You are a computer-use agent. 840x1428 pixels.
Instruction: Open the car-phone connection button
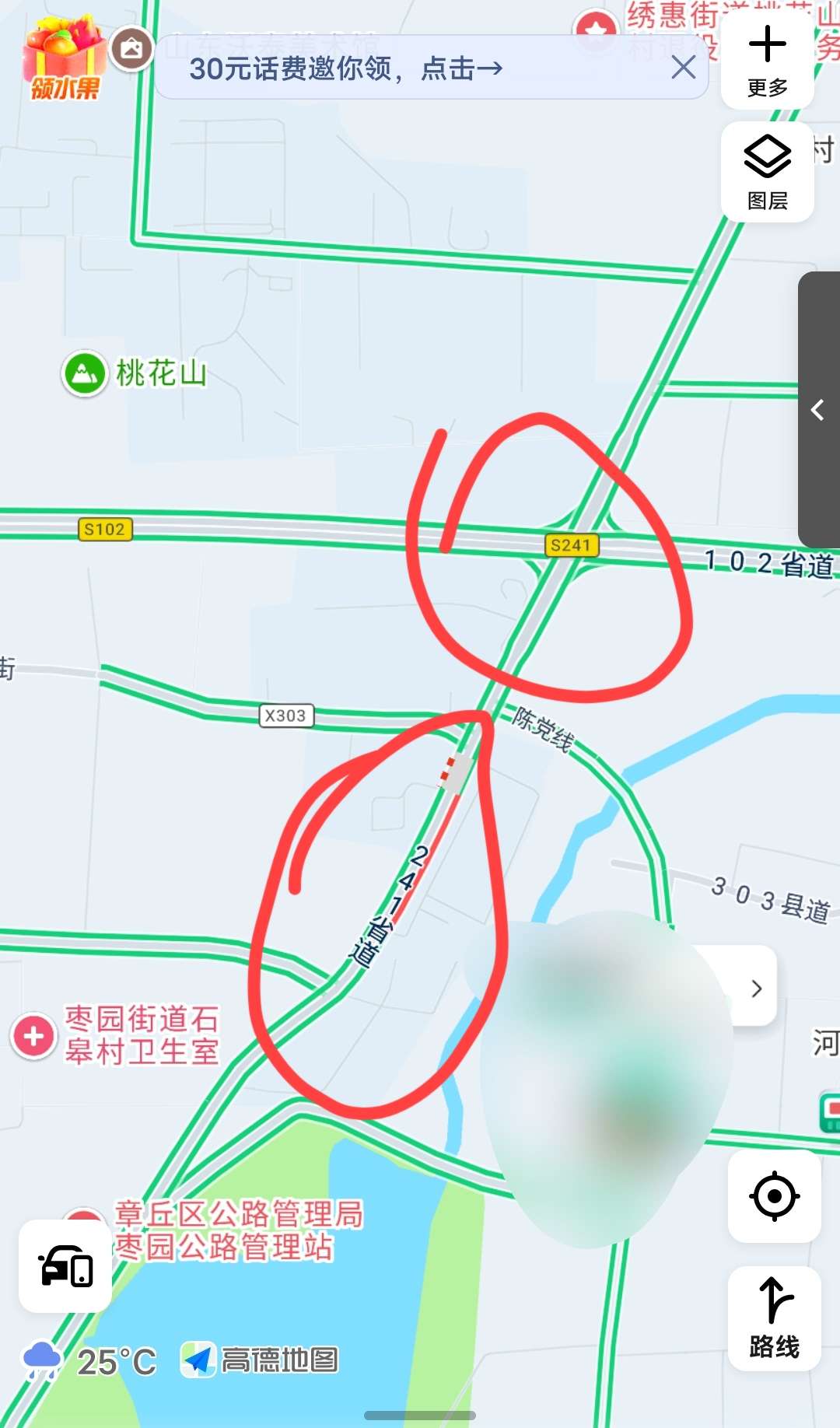[x=65, y=1265]
